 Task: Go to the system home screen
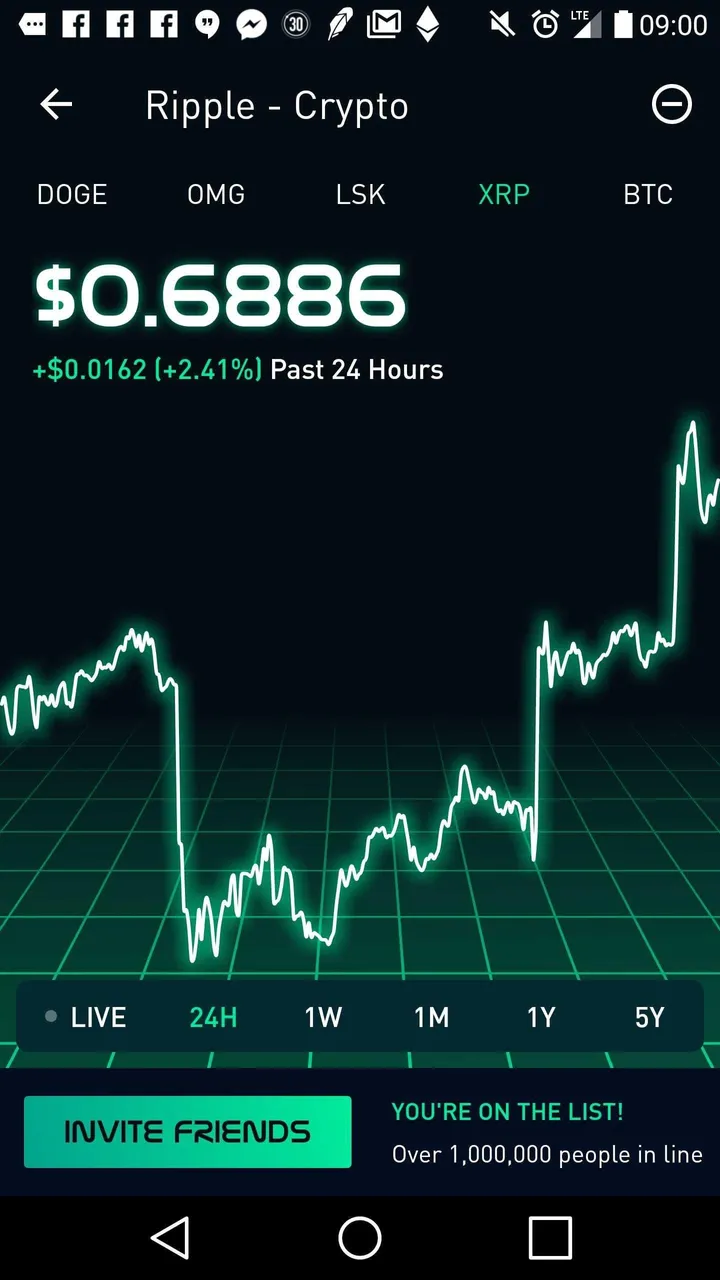(x=360, y=1238)
